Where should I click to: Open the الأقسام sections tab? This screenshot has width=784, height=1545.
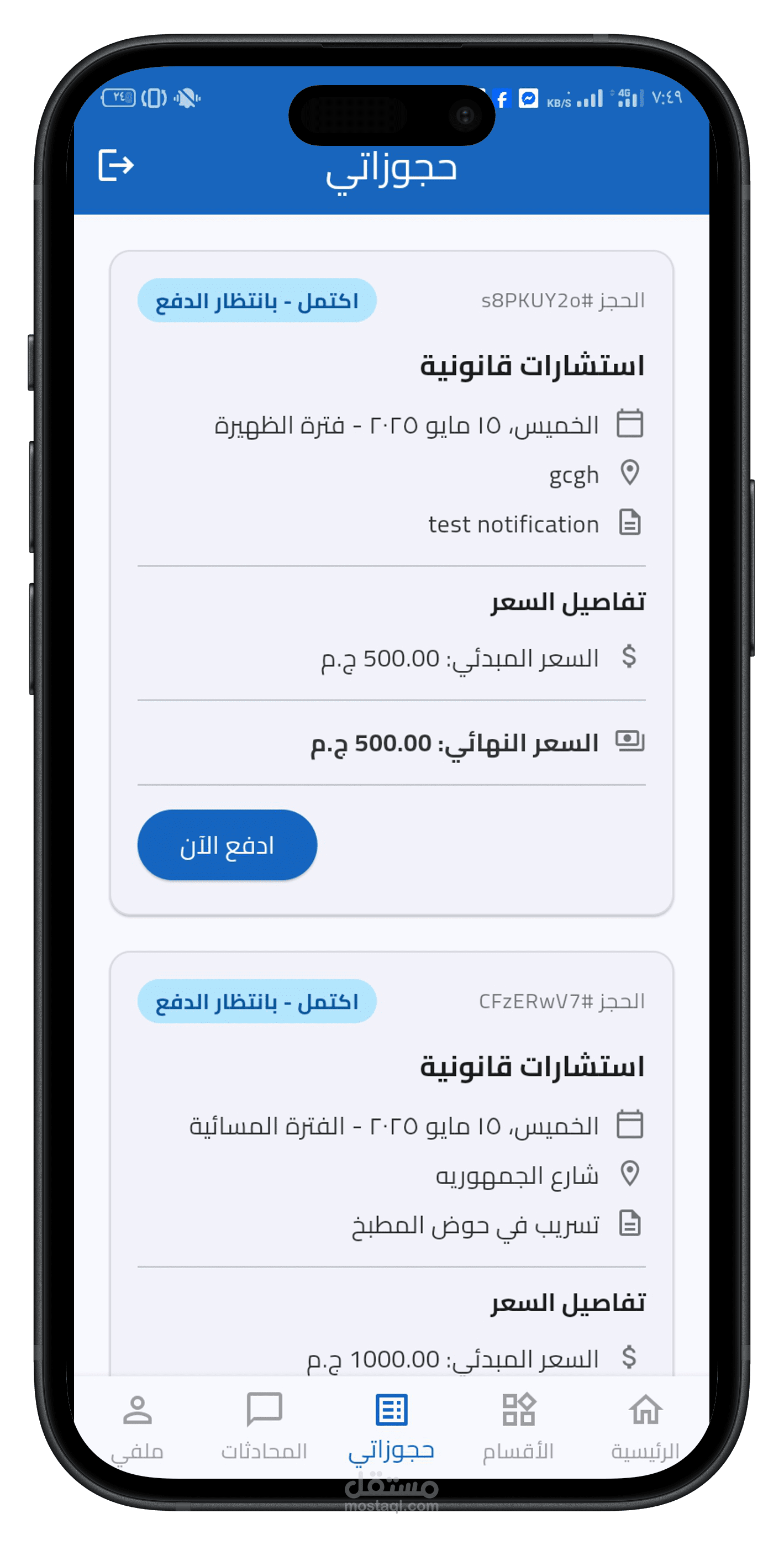[x=518, y=1428]
